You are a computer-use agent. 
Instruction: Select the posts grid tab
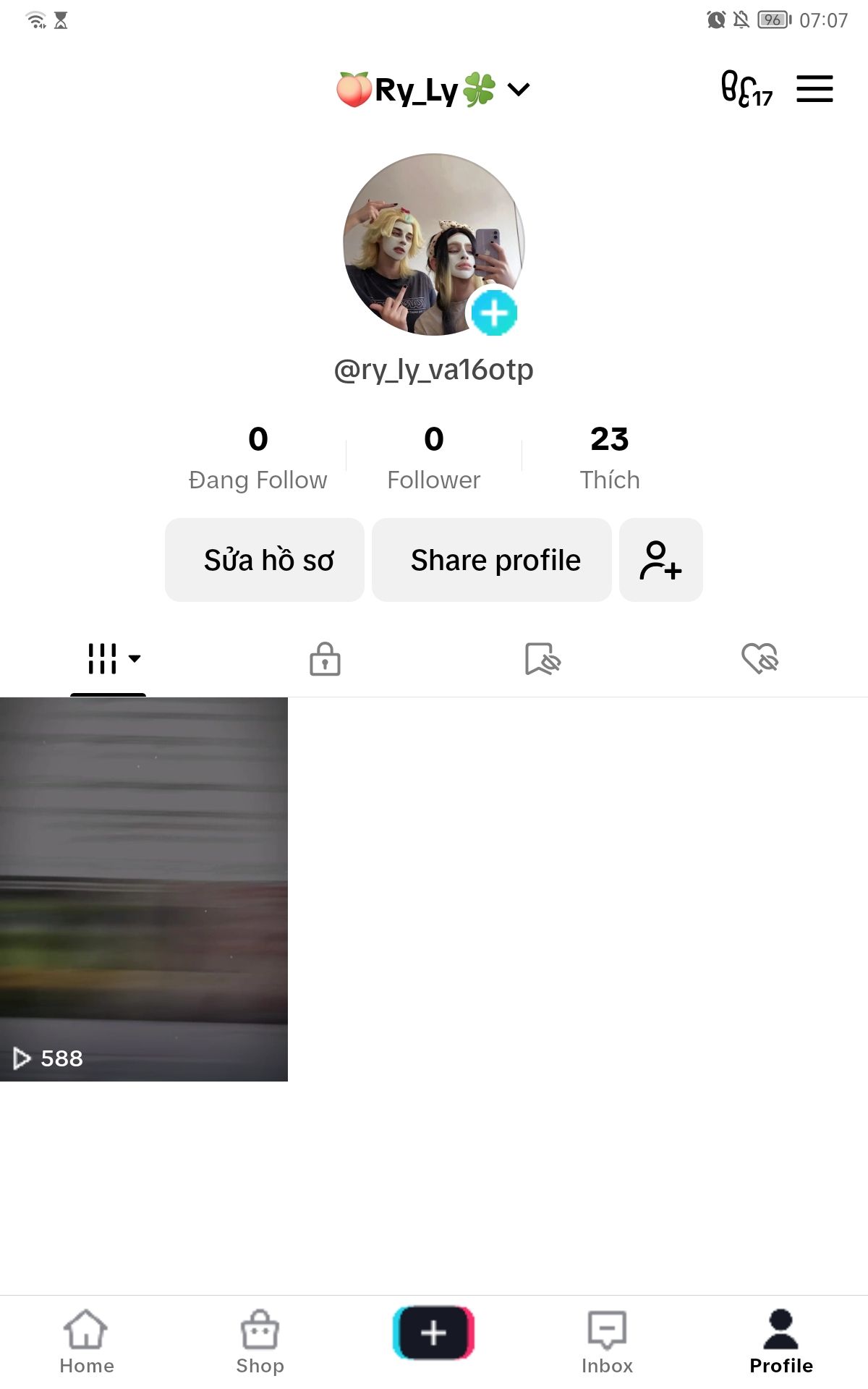109,658
